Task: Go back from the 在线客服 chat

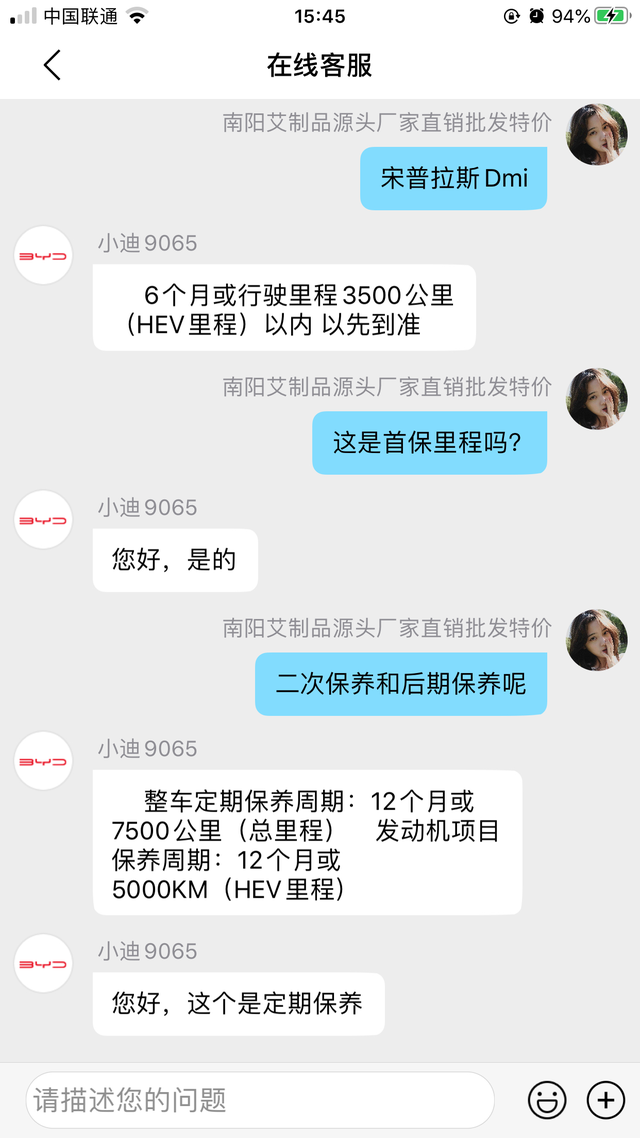Action: [52, 66]
